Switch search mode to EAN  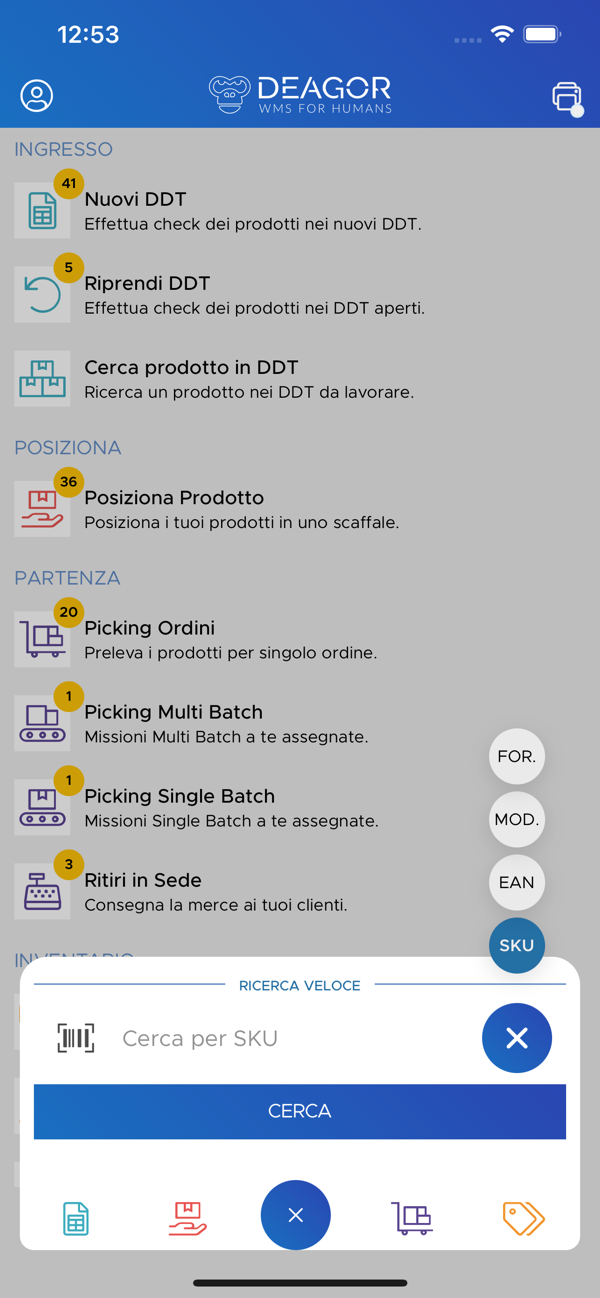pos(517,883)
